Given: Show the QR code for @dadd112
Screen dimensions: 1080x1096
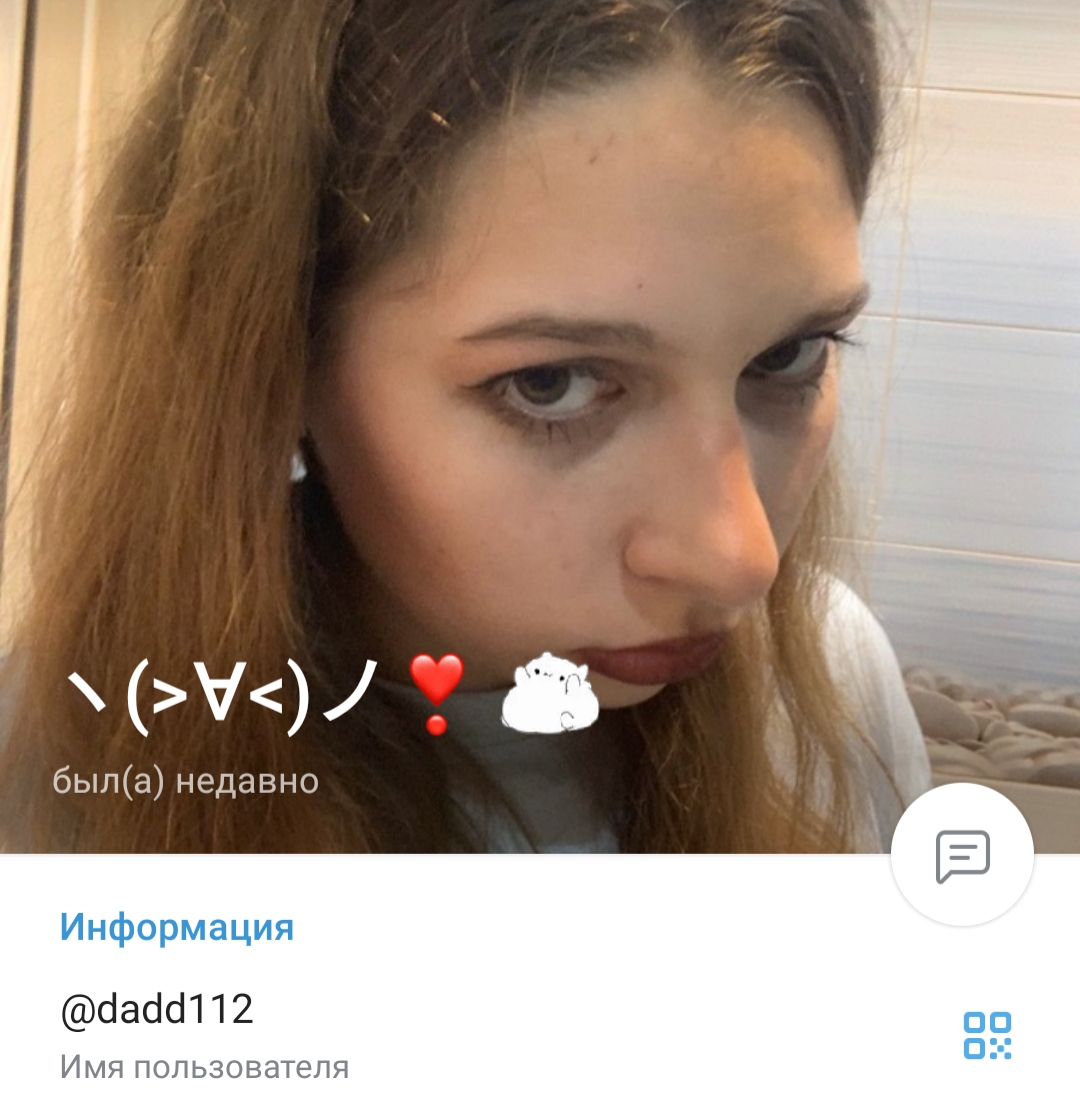Looking at the screenshot, I should [987, 1035].
